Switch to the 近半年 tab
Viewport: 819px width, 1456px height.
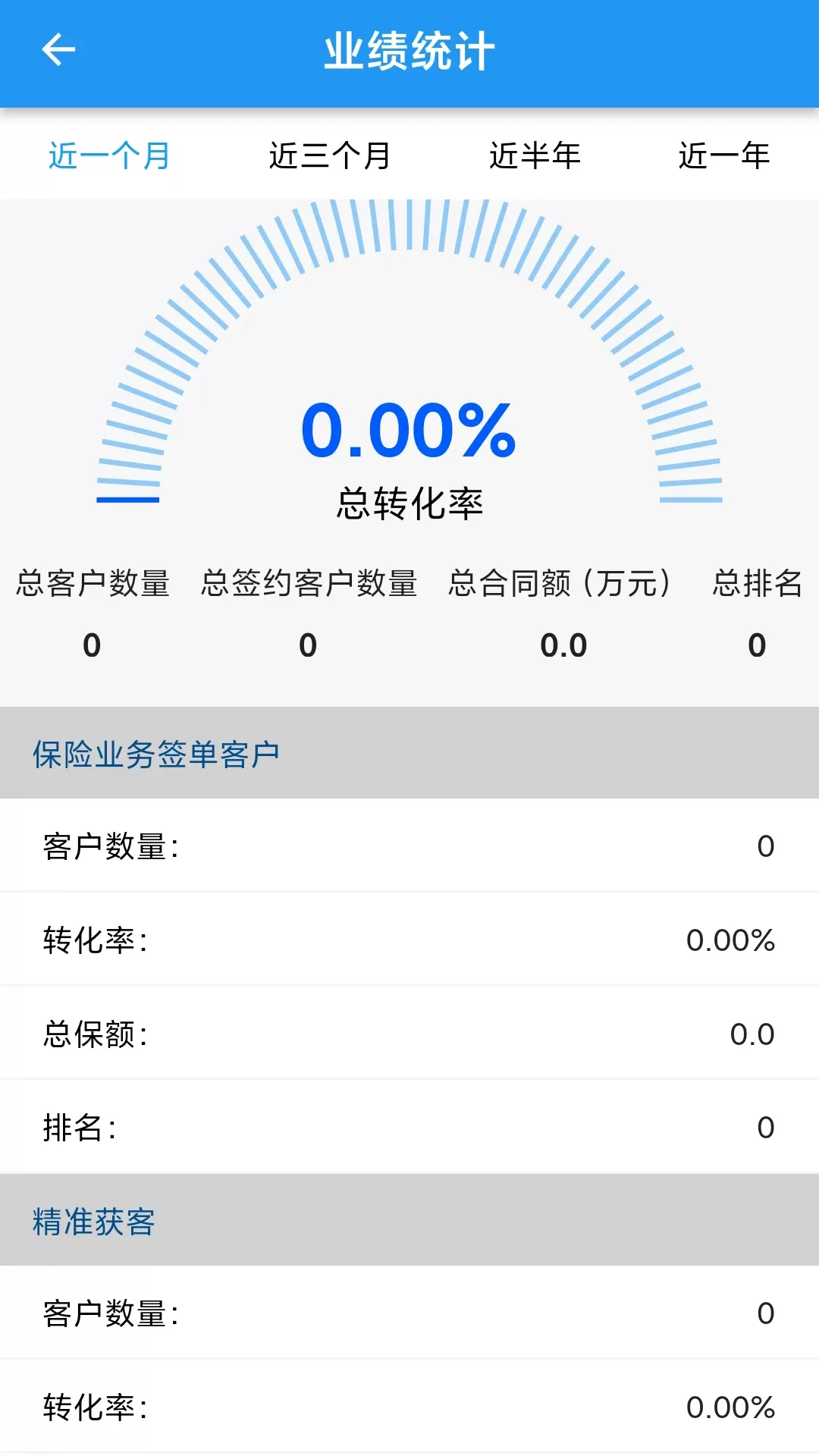click(535, 155)
